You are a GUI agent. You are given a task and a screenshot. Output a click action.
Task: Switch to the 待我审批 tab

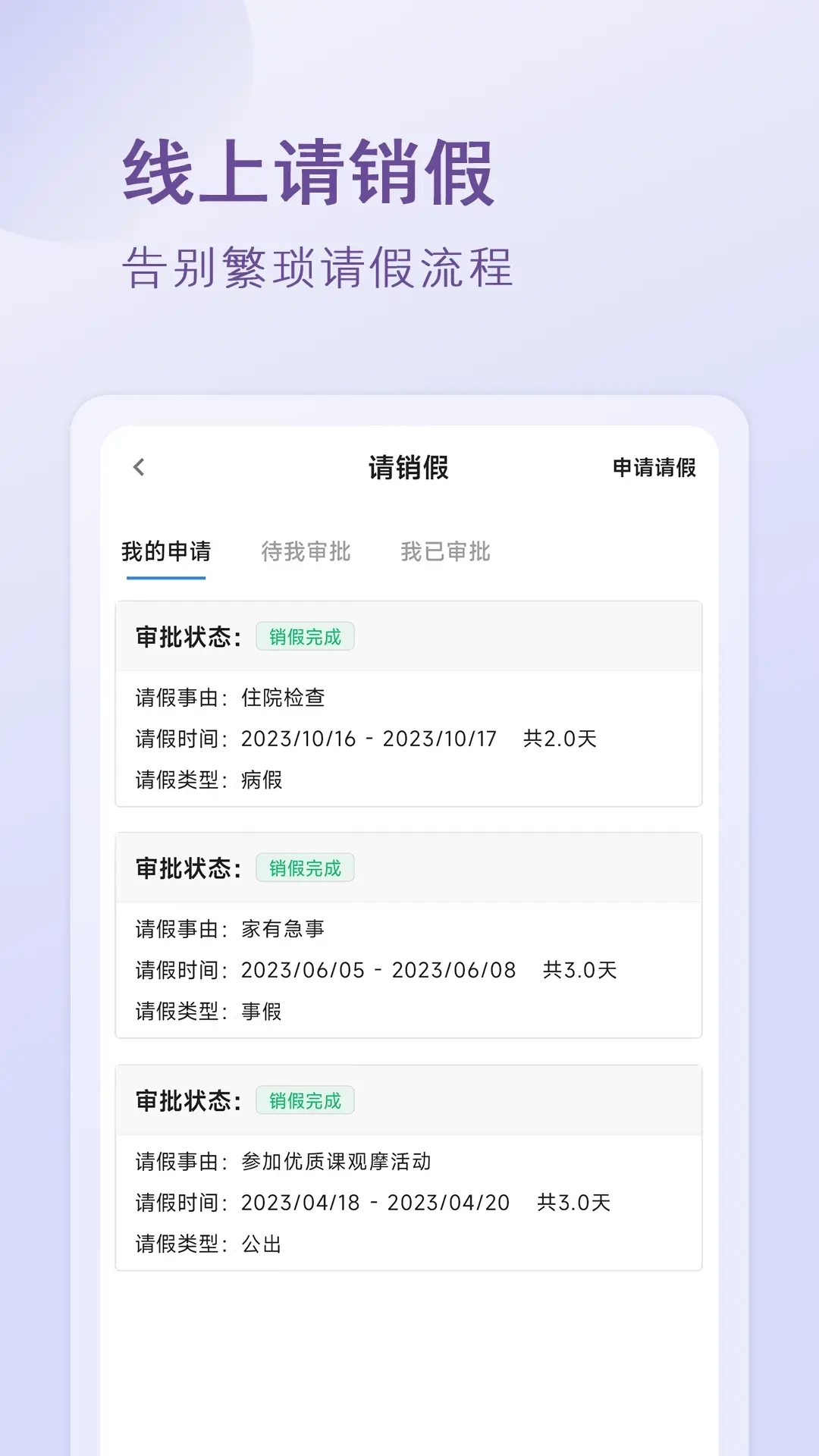pos(306,553)
